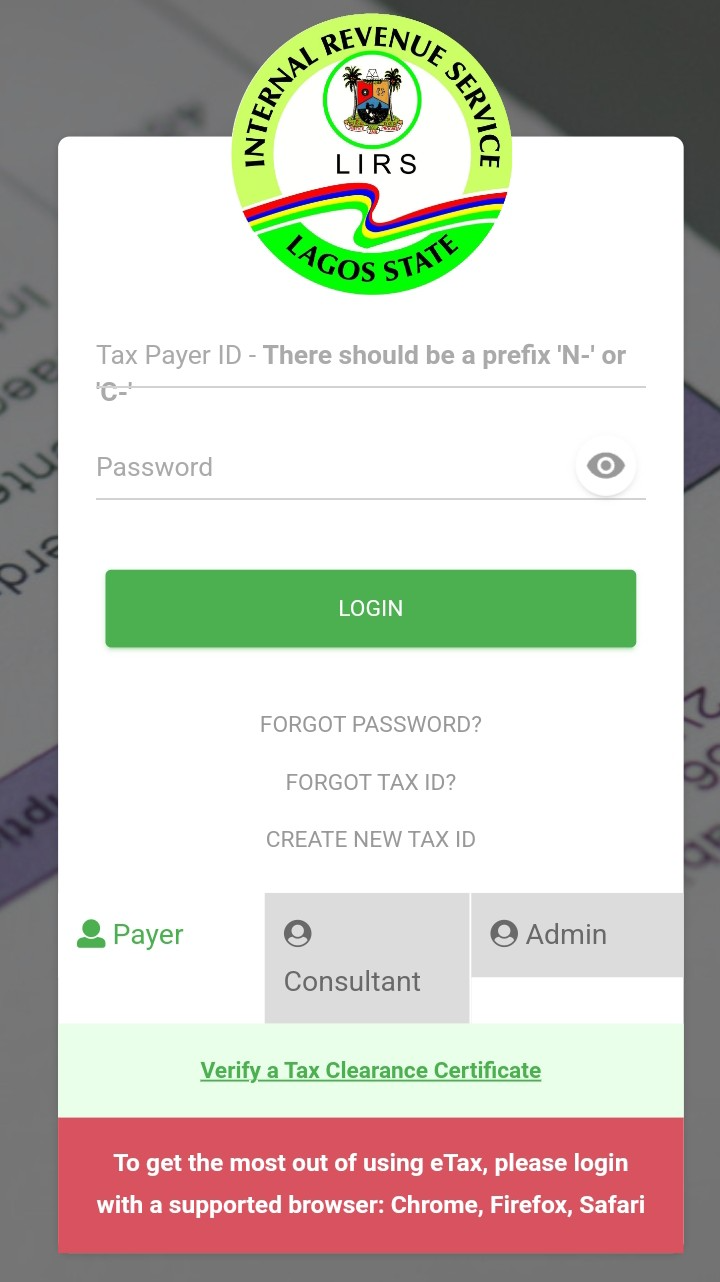Screen dimensions: 720x1282
Task: Switch to the Admin tab
Action: coord(576,934)
